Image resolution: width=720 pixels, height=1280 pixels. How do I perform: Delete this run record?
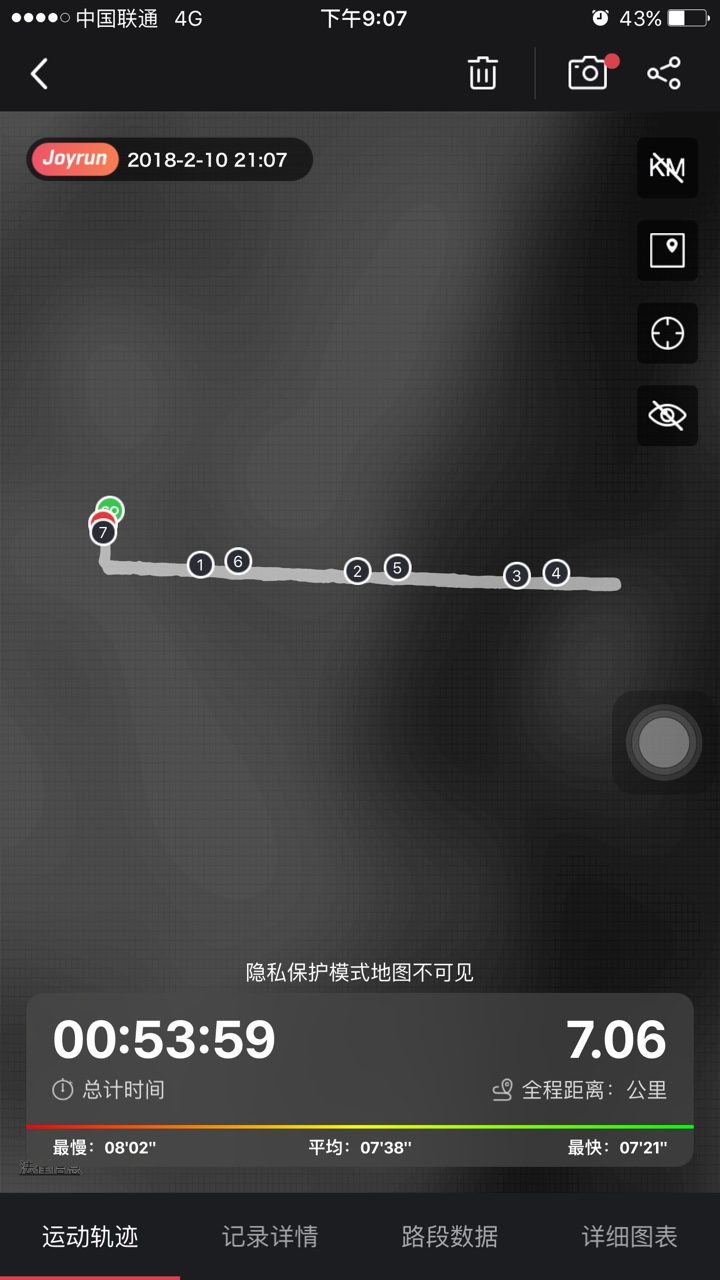click(482, 74)
